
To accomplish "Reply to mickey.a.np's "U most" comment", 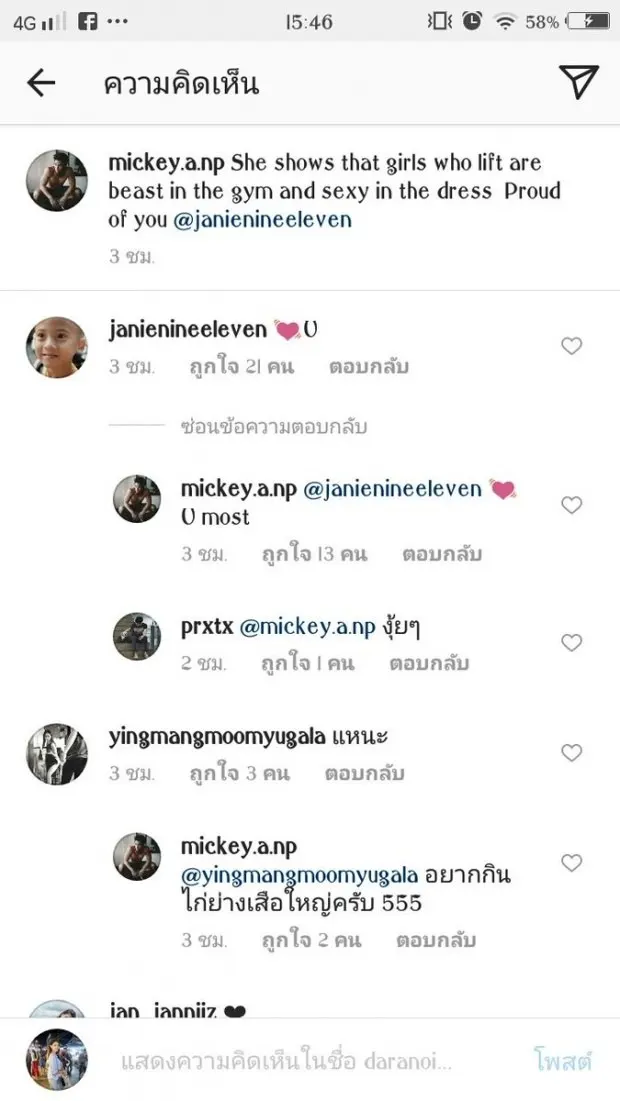I will 442,553.
